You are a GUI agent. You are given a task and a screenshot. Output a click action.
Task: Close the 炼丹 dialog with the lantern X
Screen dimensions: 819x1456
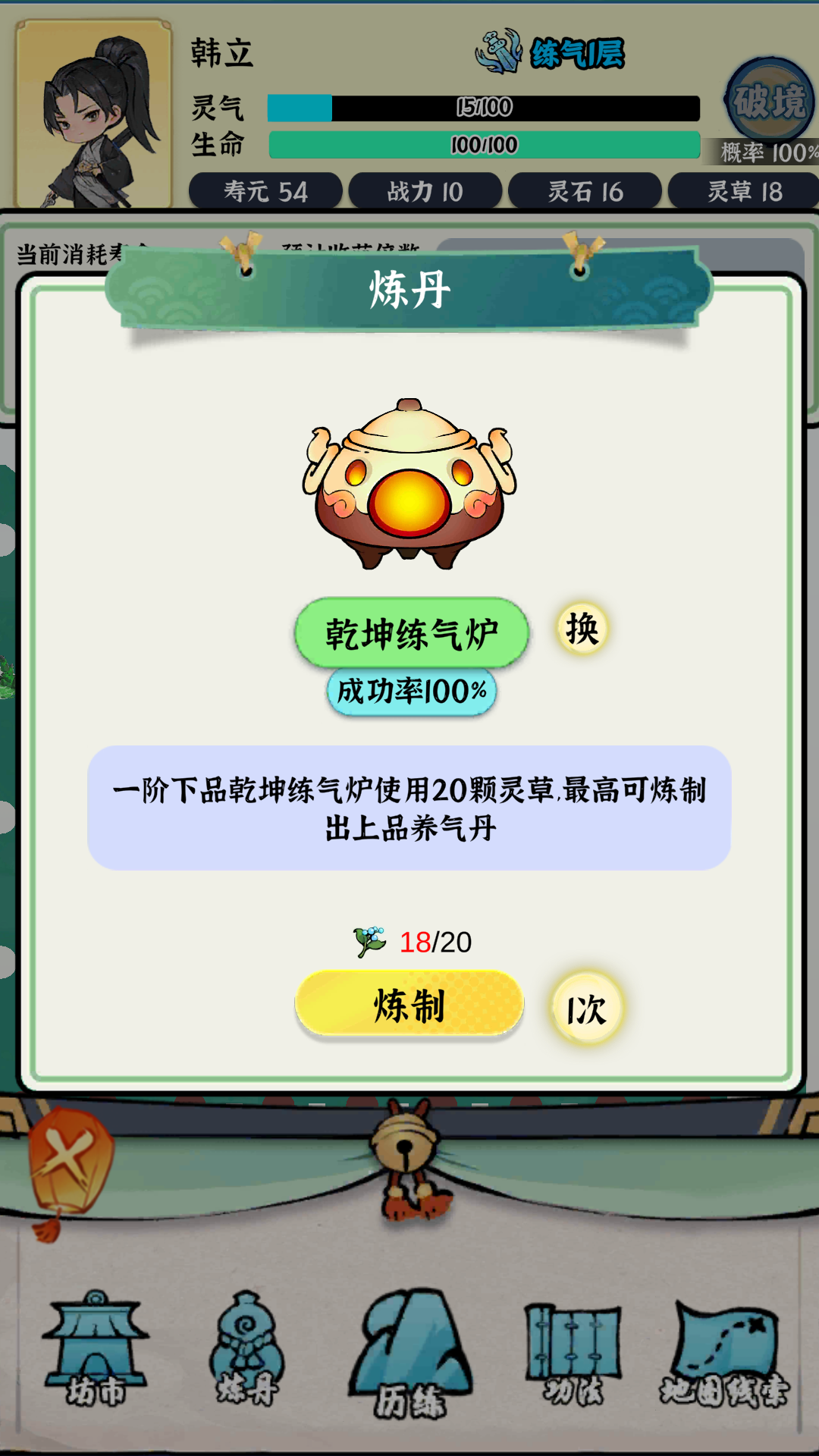[70, 1160]
